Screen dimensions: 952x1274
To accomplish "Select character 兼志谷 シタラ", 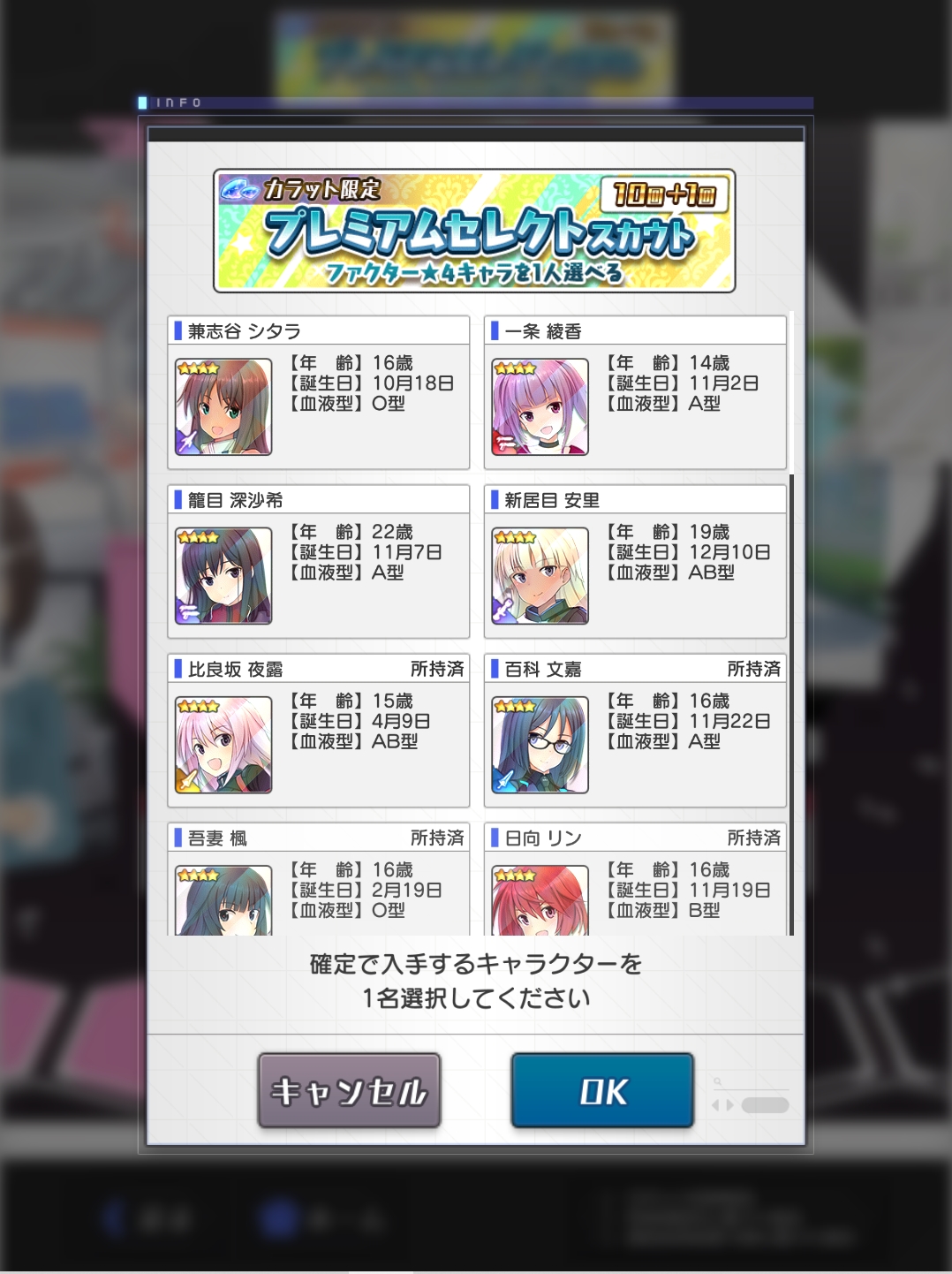I will point(319,392).
